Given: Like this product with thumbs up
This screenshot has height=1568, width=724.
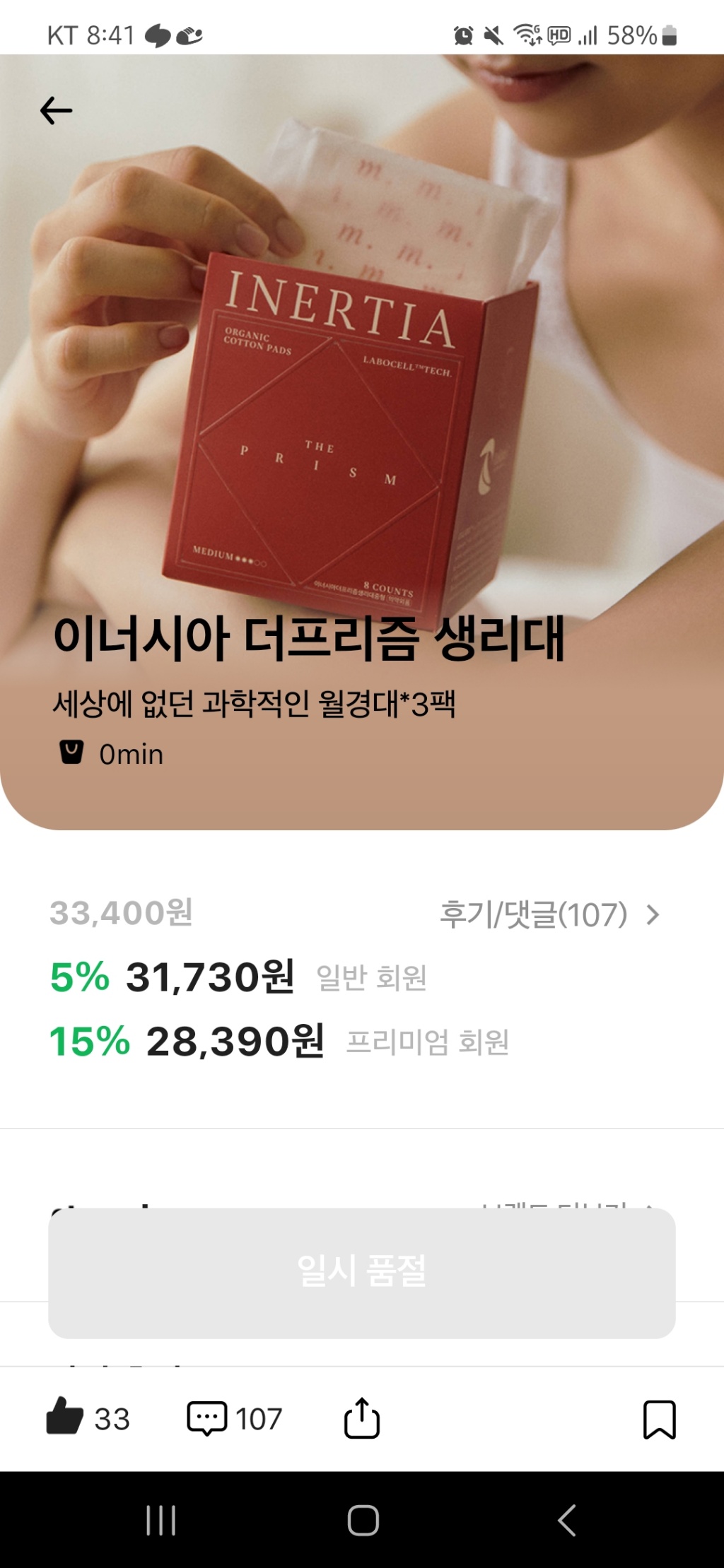Looking at the screenshot, I should tap(66, 1417).
